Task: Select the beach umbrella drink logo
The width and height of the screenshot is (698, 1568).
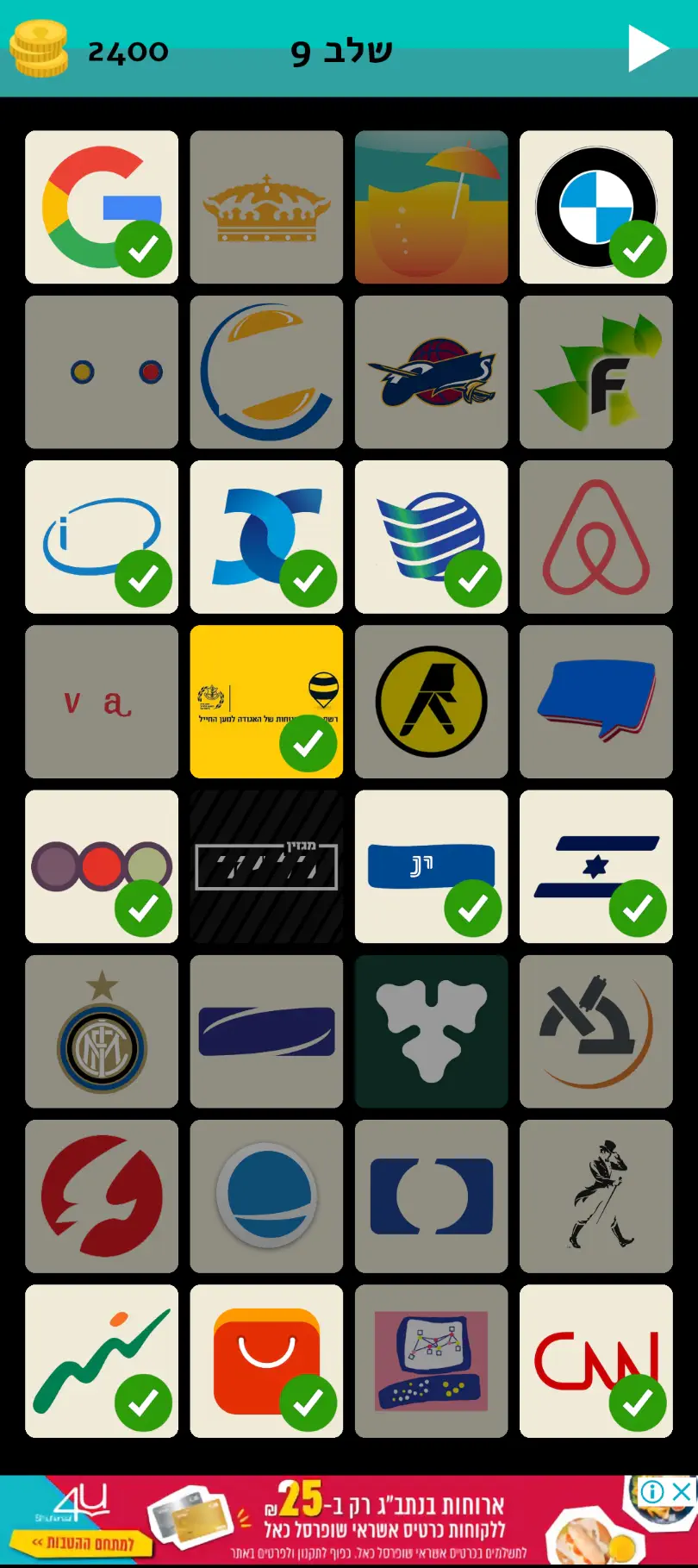Action: click(x=431, y=207)
